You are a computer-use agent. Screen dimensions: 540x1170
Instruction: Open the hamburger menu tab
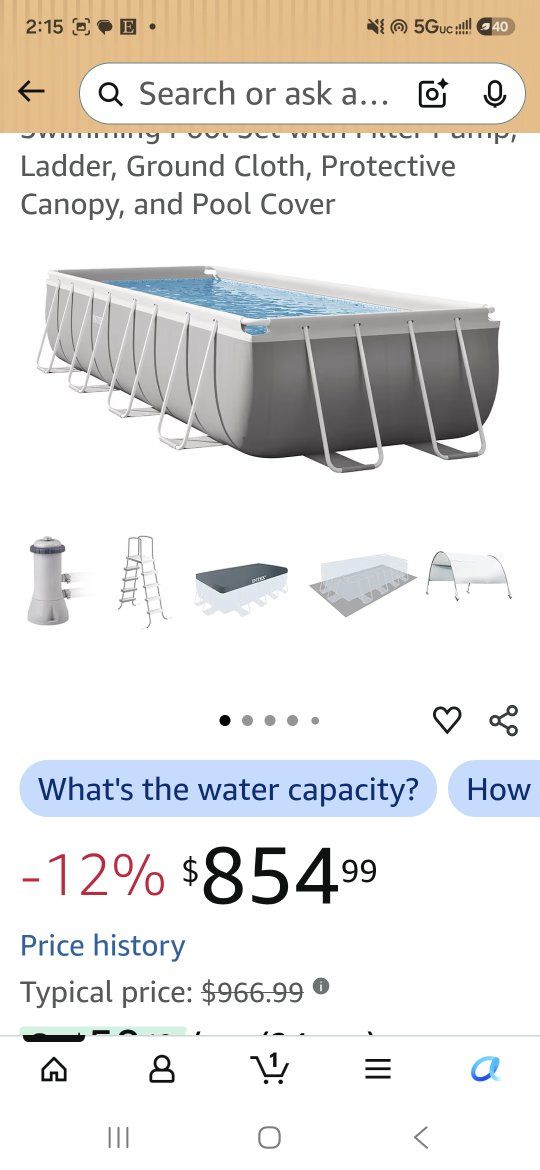(x=377, y=1070)
